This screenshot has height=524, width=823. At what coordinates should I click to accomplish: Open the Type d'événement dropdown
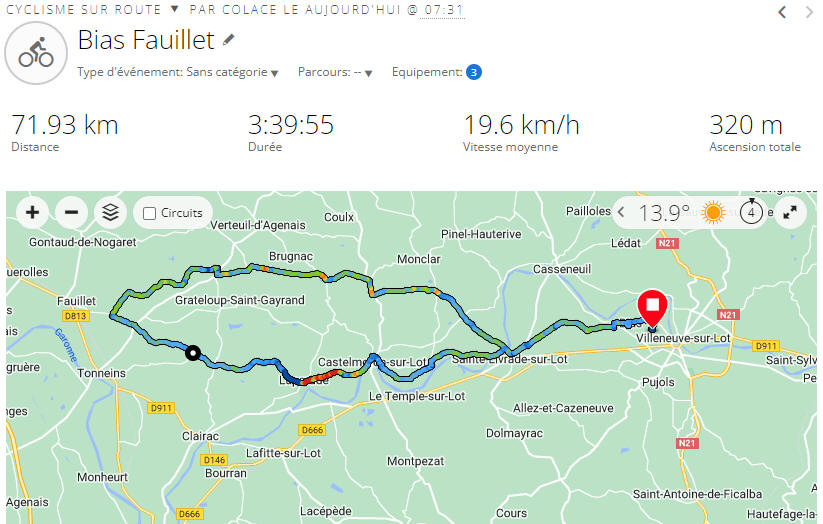tap(274, 73)
